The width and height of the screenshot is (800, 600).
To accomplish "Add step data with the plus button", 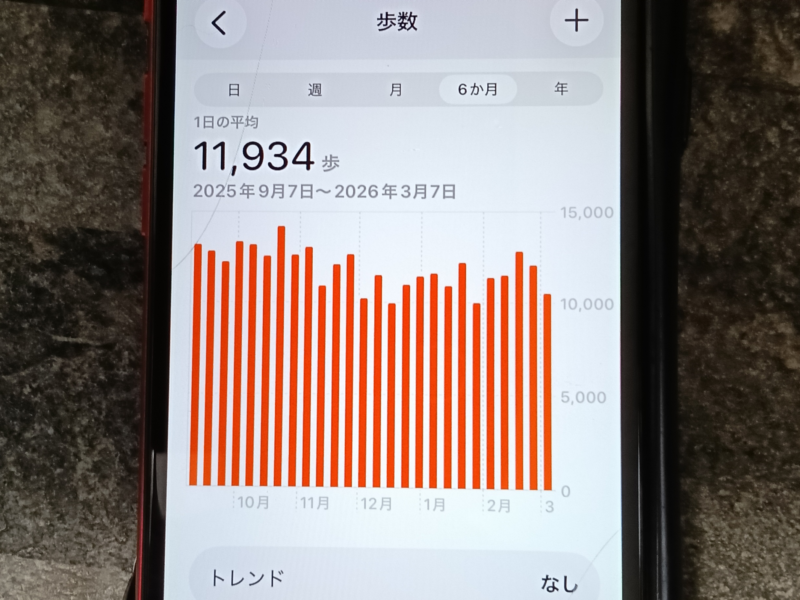I will (x=576, y=22).
